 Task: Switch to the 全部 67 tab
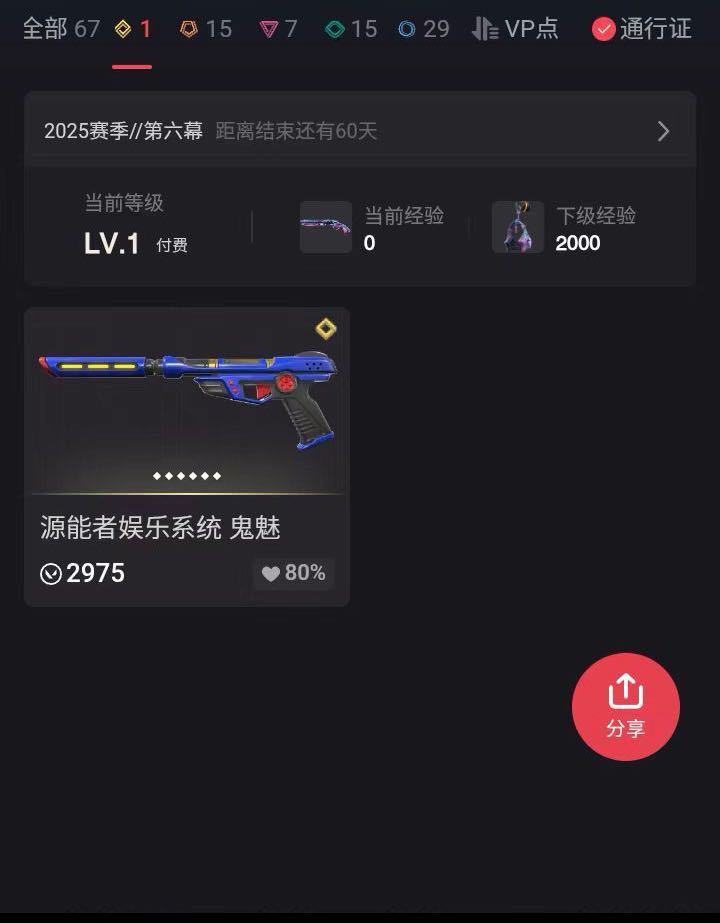(x=61, y=29)
